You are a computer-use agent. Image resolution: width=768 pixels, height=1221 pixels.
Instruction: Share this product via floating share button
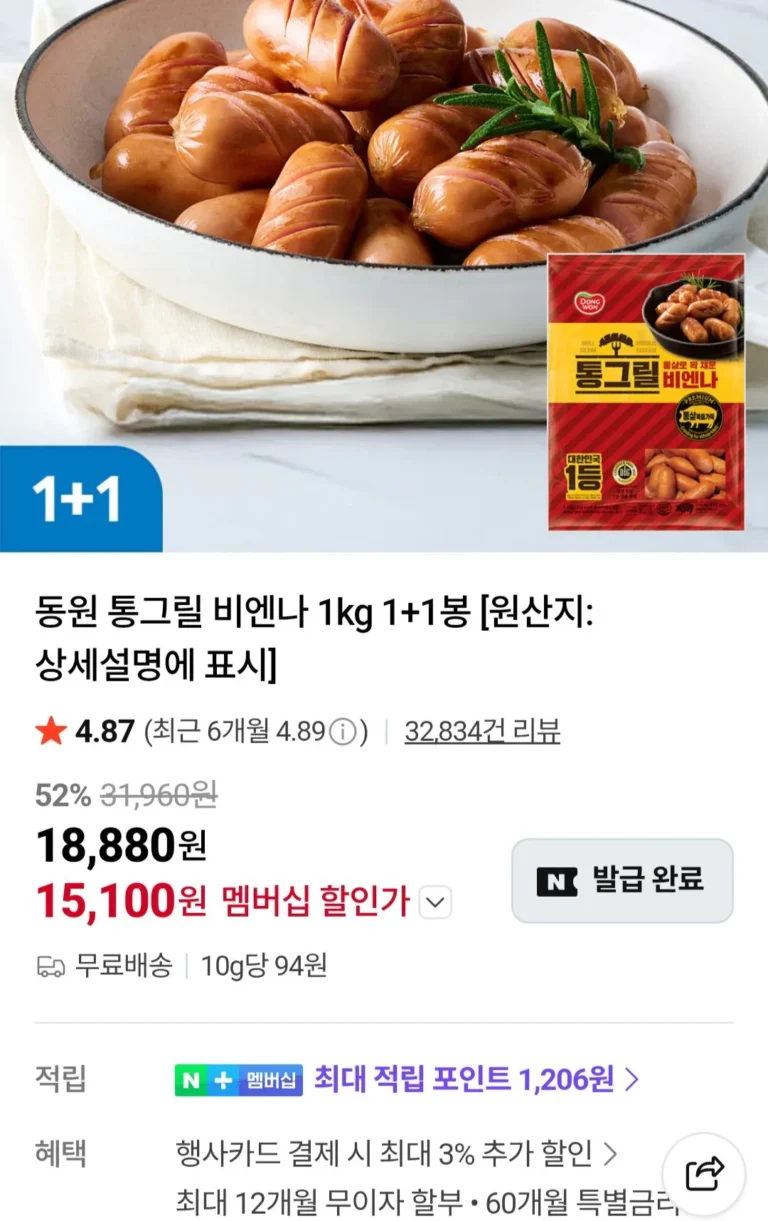coord(705,1173)
